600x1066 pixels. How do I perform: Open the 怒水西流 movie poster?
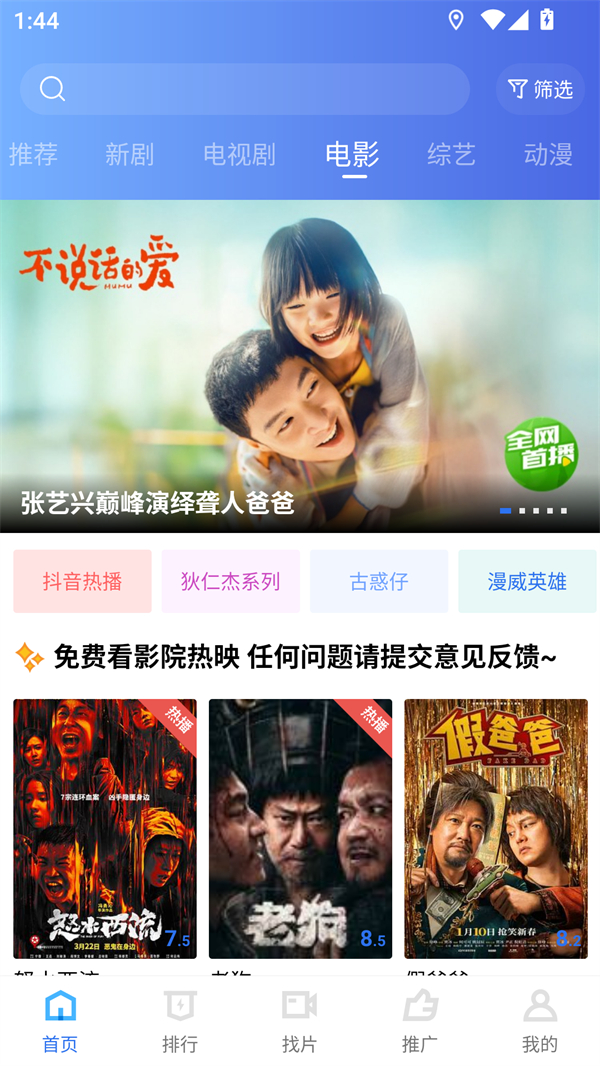[105, 828]
